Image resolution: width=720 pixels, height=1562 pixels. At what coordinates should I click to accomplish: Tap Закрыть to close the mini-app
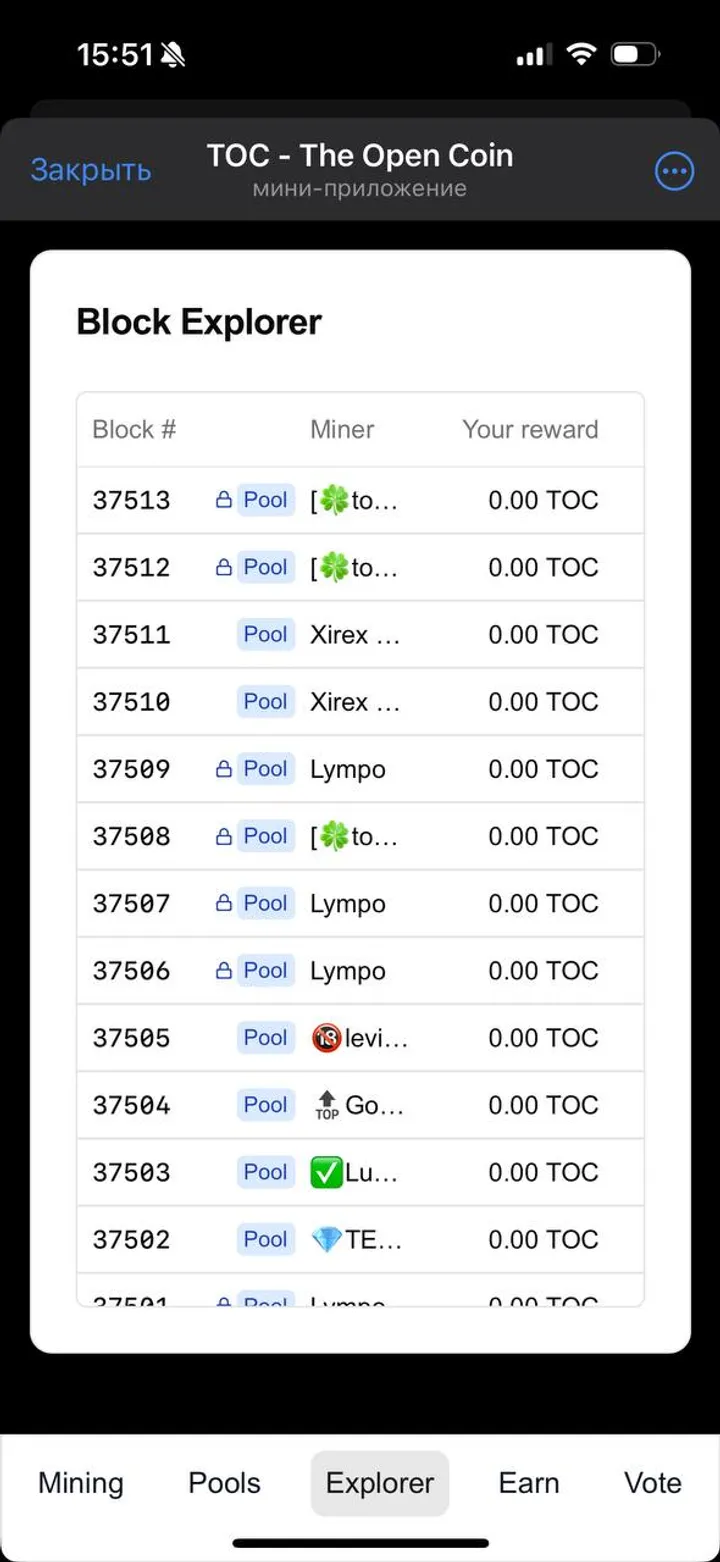[x=91, y=170]
